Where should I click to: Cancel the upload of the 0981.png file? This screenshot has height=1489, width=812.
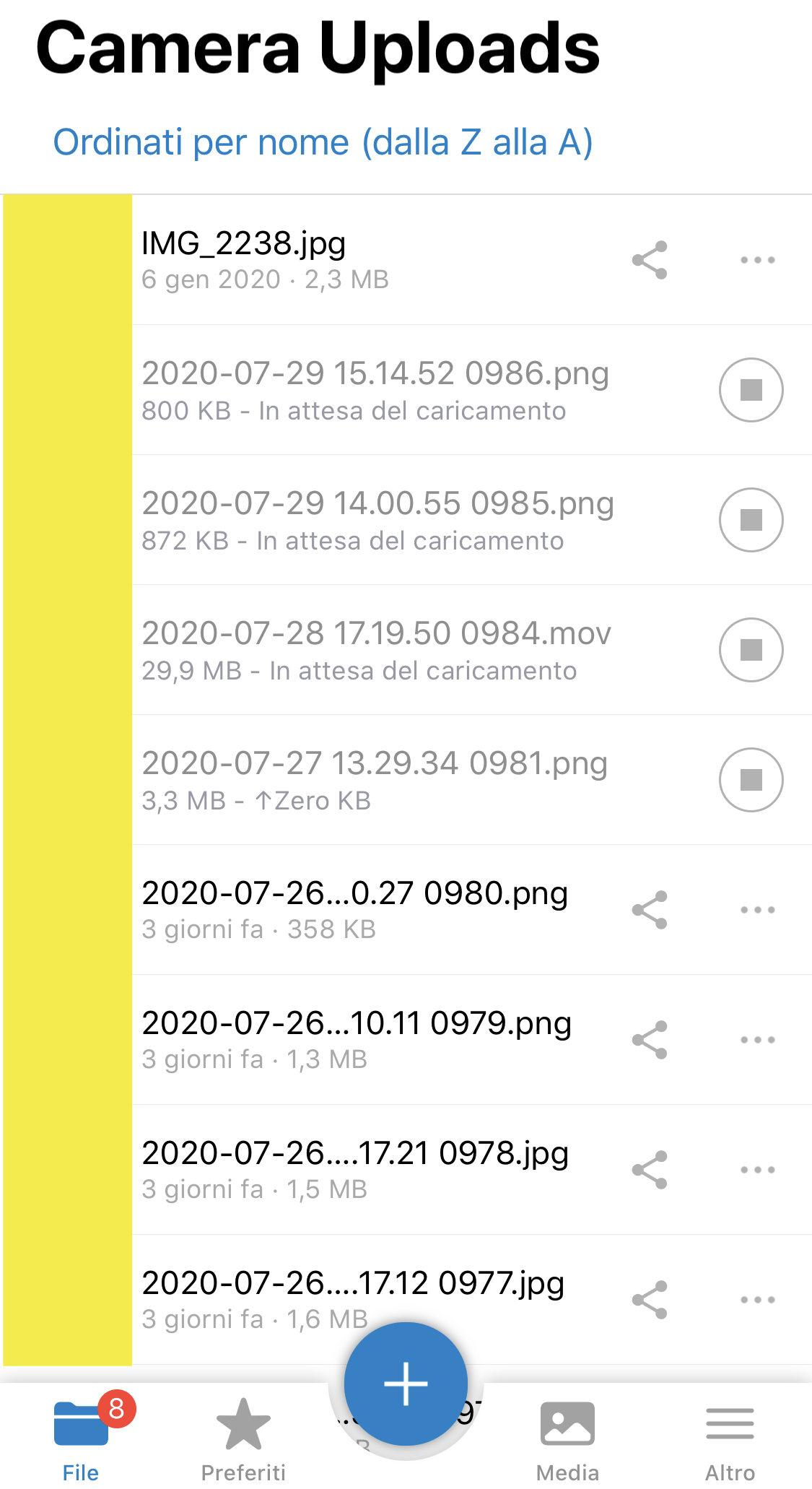(x=751, y=780)
